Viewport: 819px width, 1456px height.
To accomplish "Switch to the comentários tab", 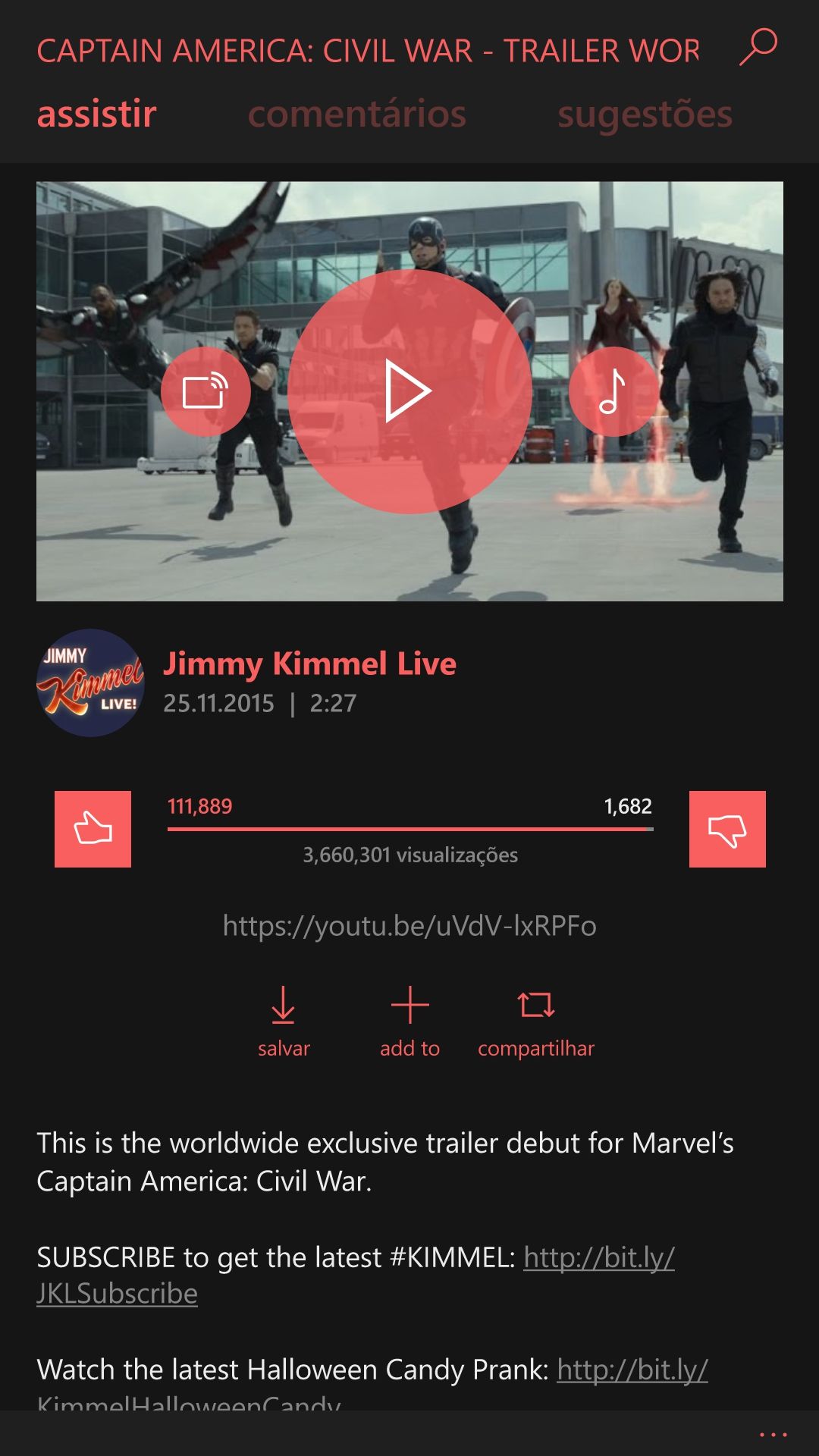I will (356, 114).
